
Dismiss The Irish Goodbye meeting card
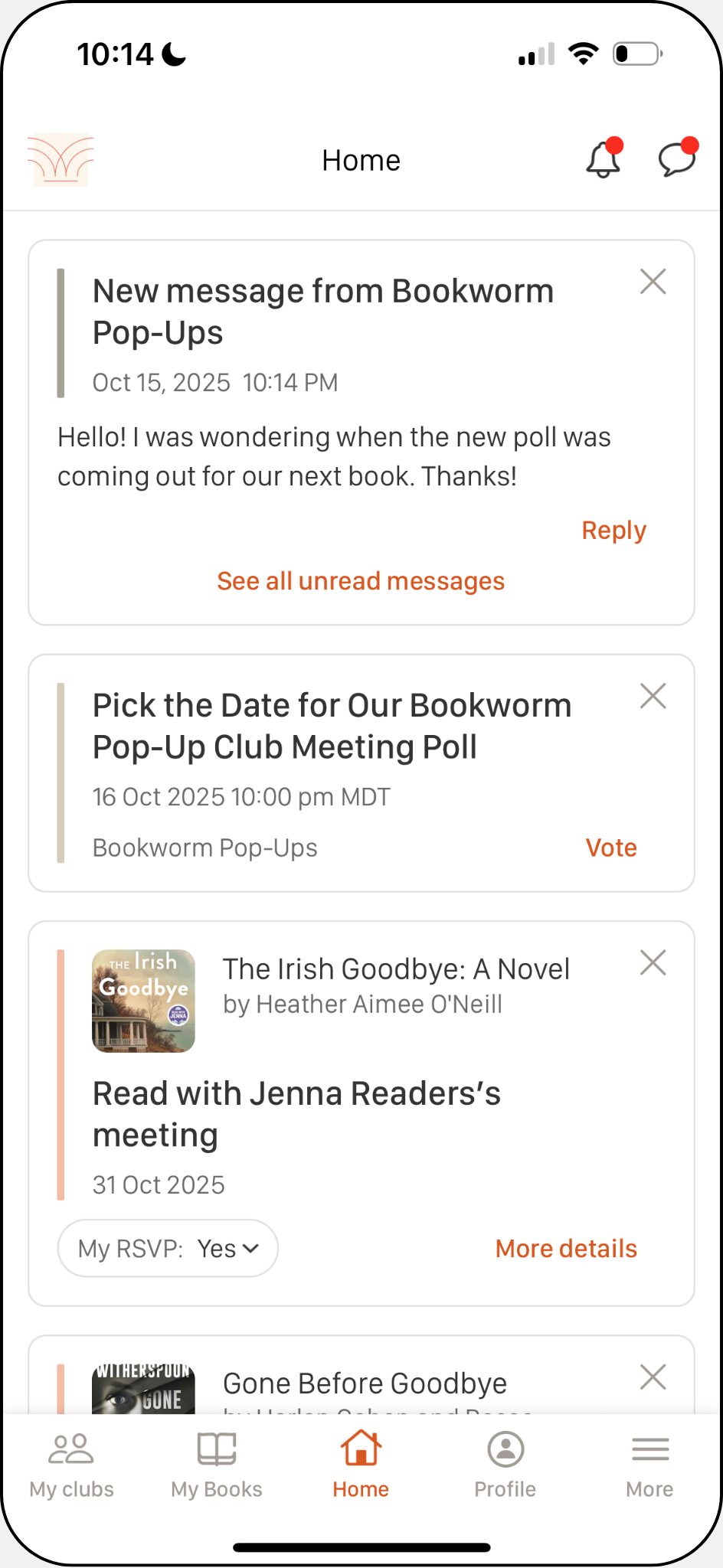pyautogui.click(x=653, y=962)
